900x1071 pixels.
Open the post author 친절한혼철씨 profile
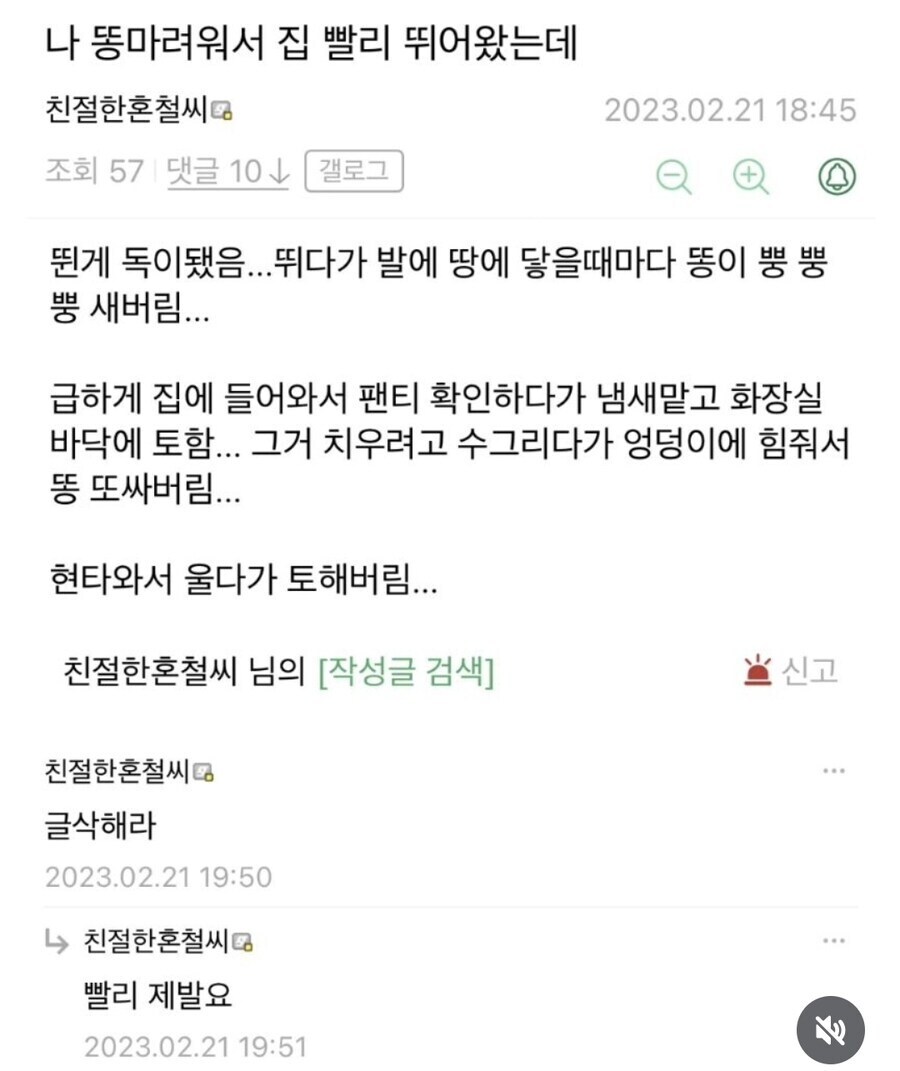point(127,109)
